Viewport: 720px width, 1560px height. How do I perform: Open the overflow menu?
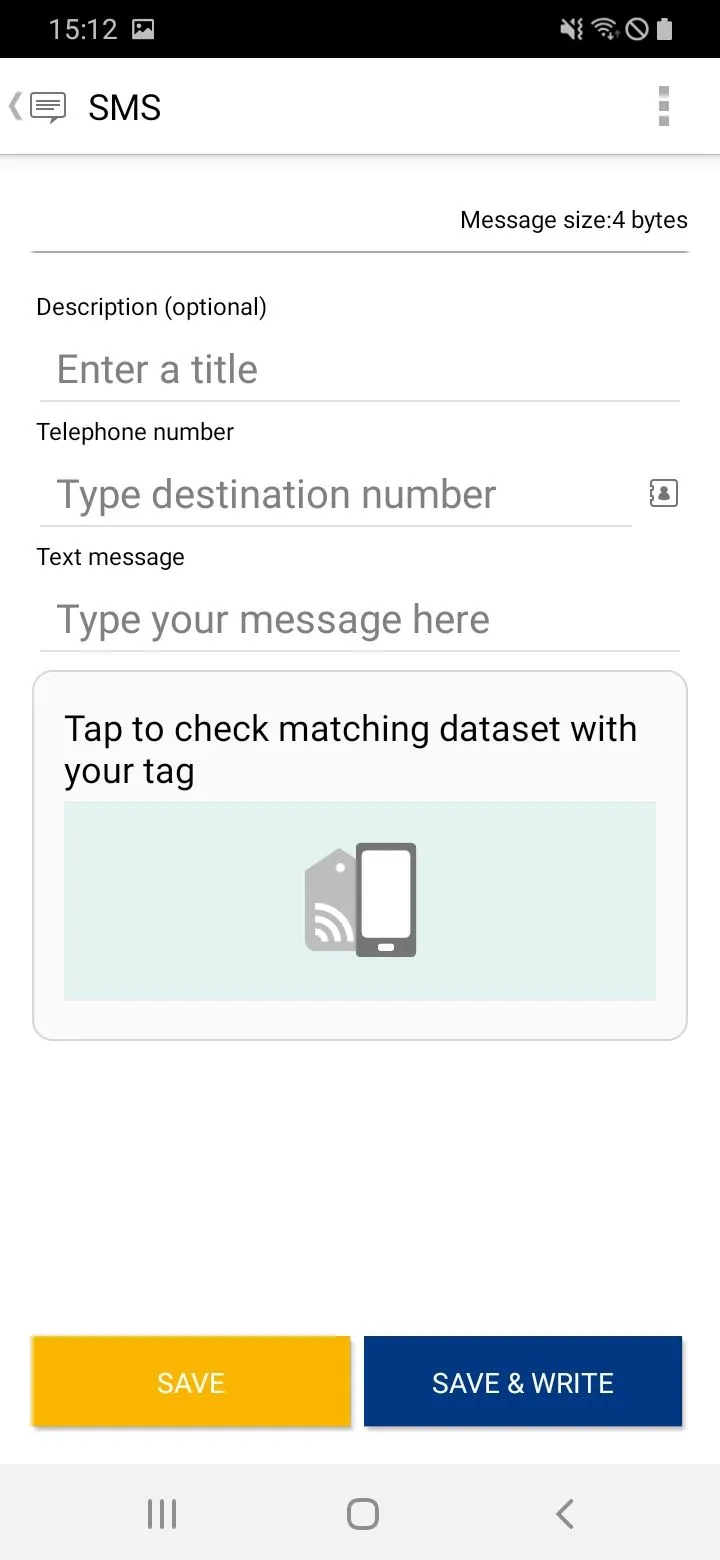[663, 106]
